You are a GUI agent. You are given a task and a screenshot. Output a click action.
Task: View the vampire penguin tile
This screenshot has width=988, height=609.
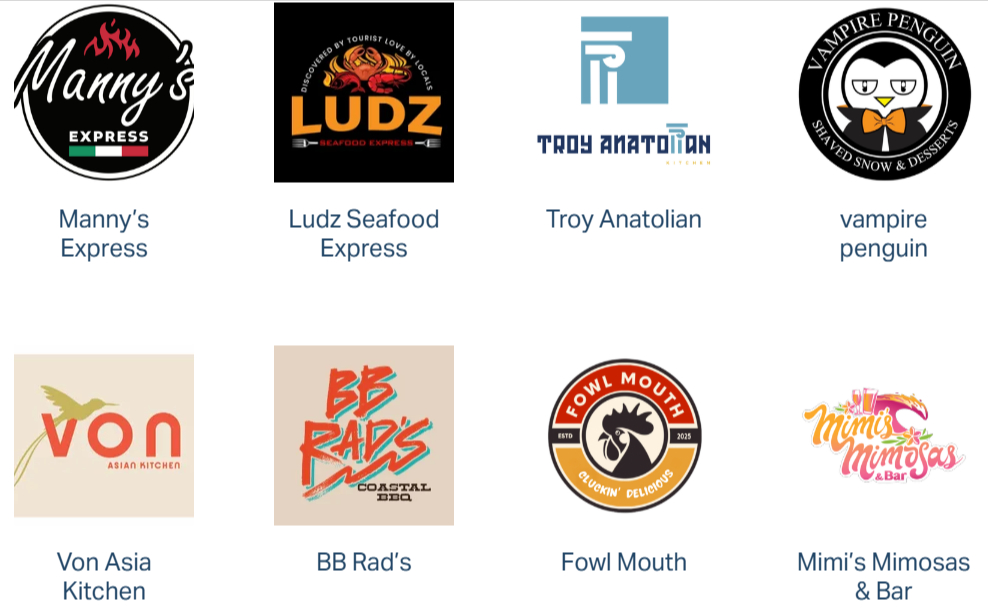[884, 92]
